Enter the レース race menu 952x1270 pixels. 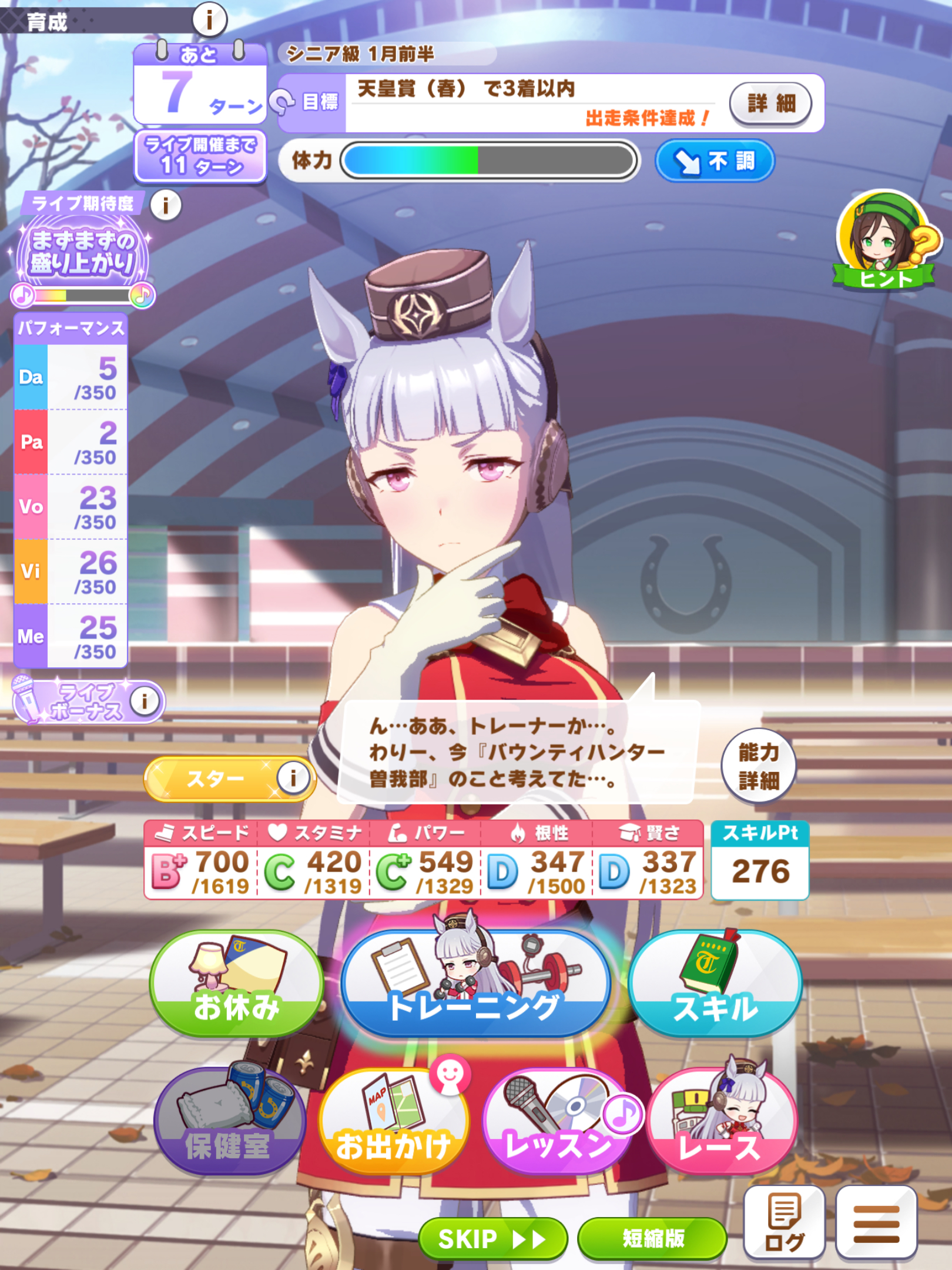point(722,1122)
